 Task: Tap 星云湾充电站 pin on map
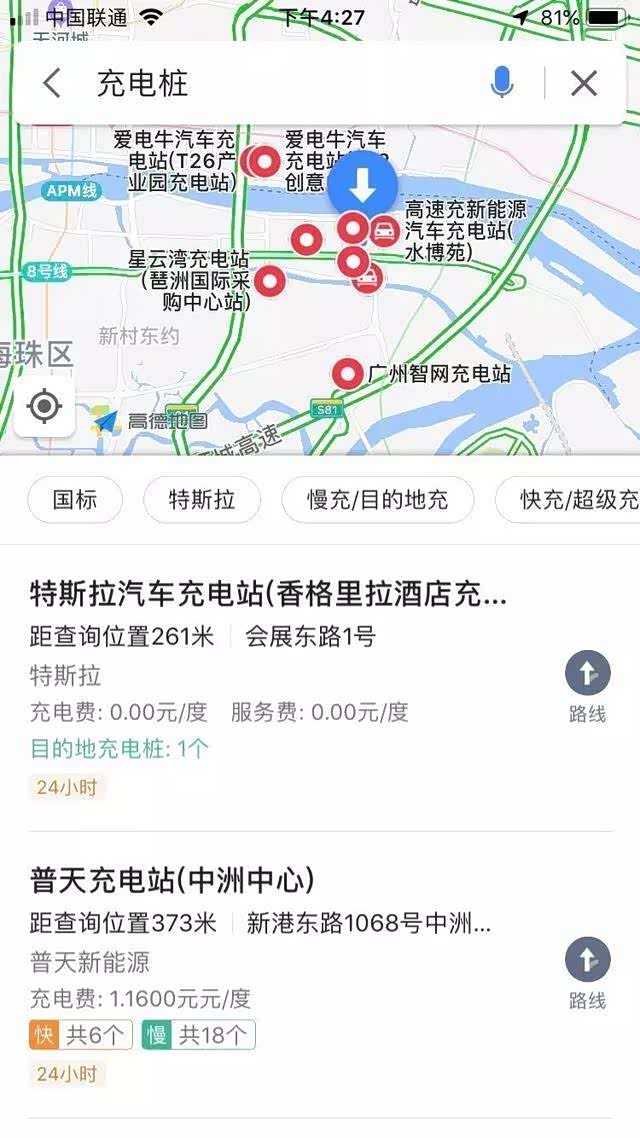pyautogui.click(x=269, y=282)
